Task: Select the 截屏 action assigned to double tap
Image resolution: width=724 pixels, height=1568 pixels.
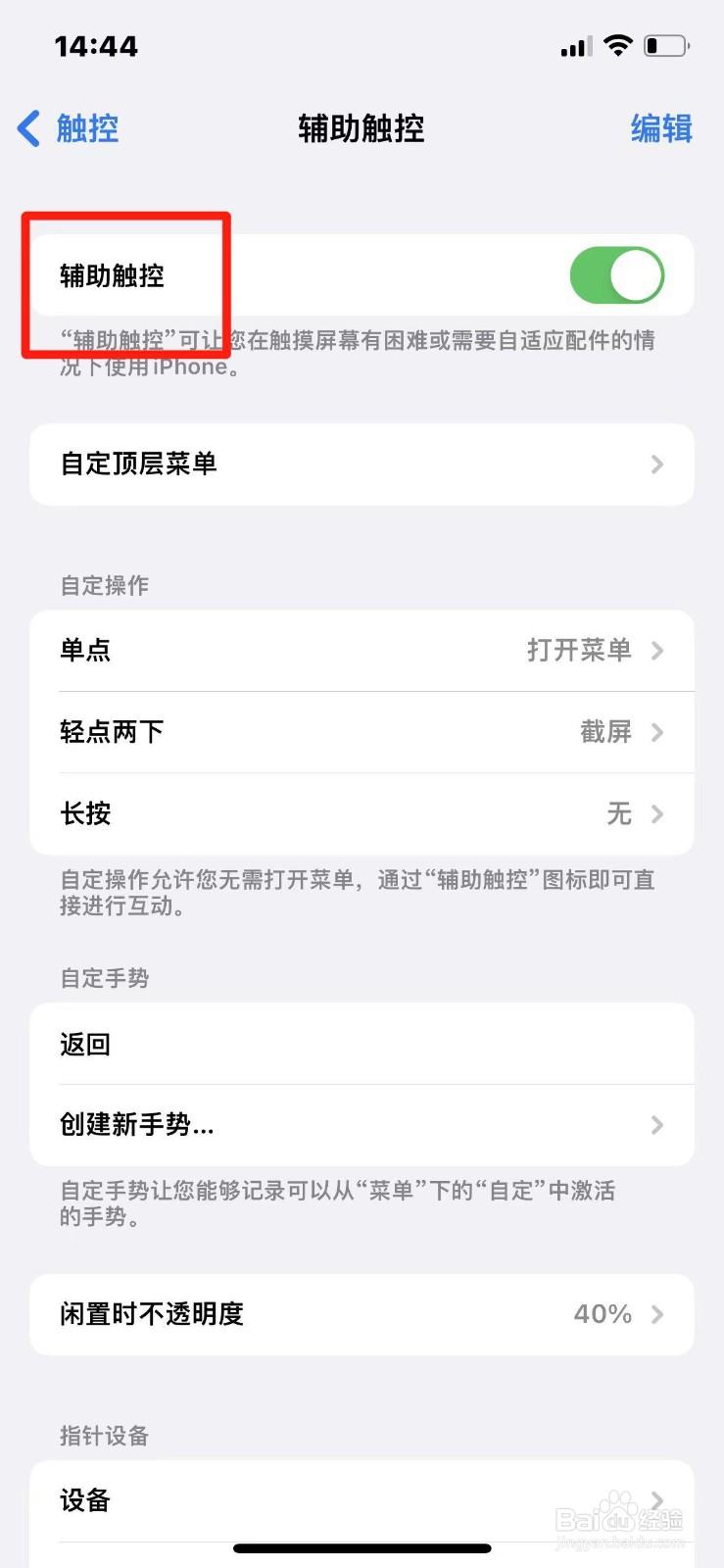Action: (x=605, y=732)
